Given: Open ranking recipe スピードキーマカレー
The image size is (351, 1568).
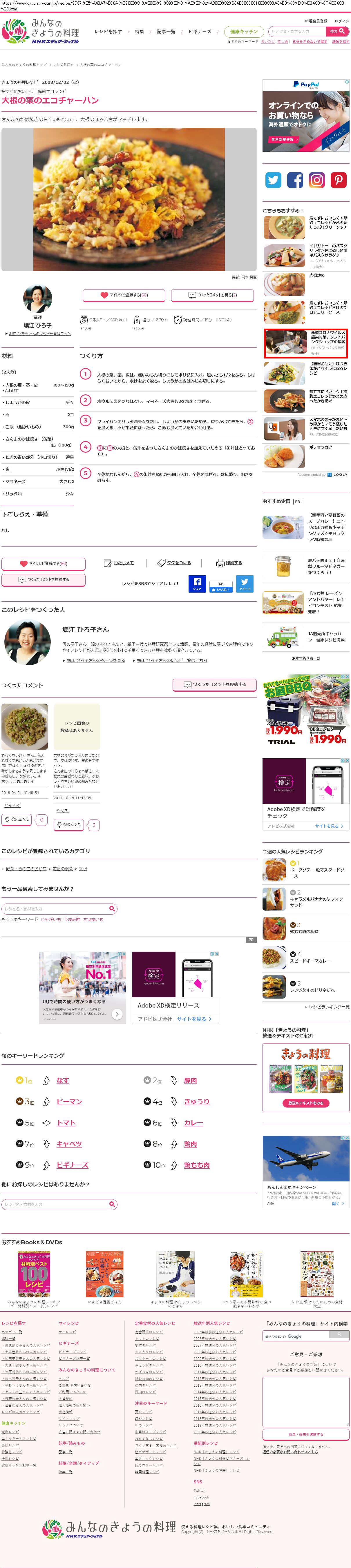Looking at the screenshot, I should (x=310, y=961).
